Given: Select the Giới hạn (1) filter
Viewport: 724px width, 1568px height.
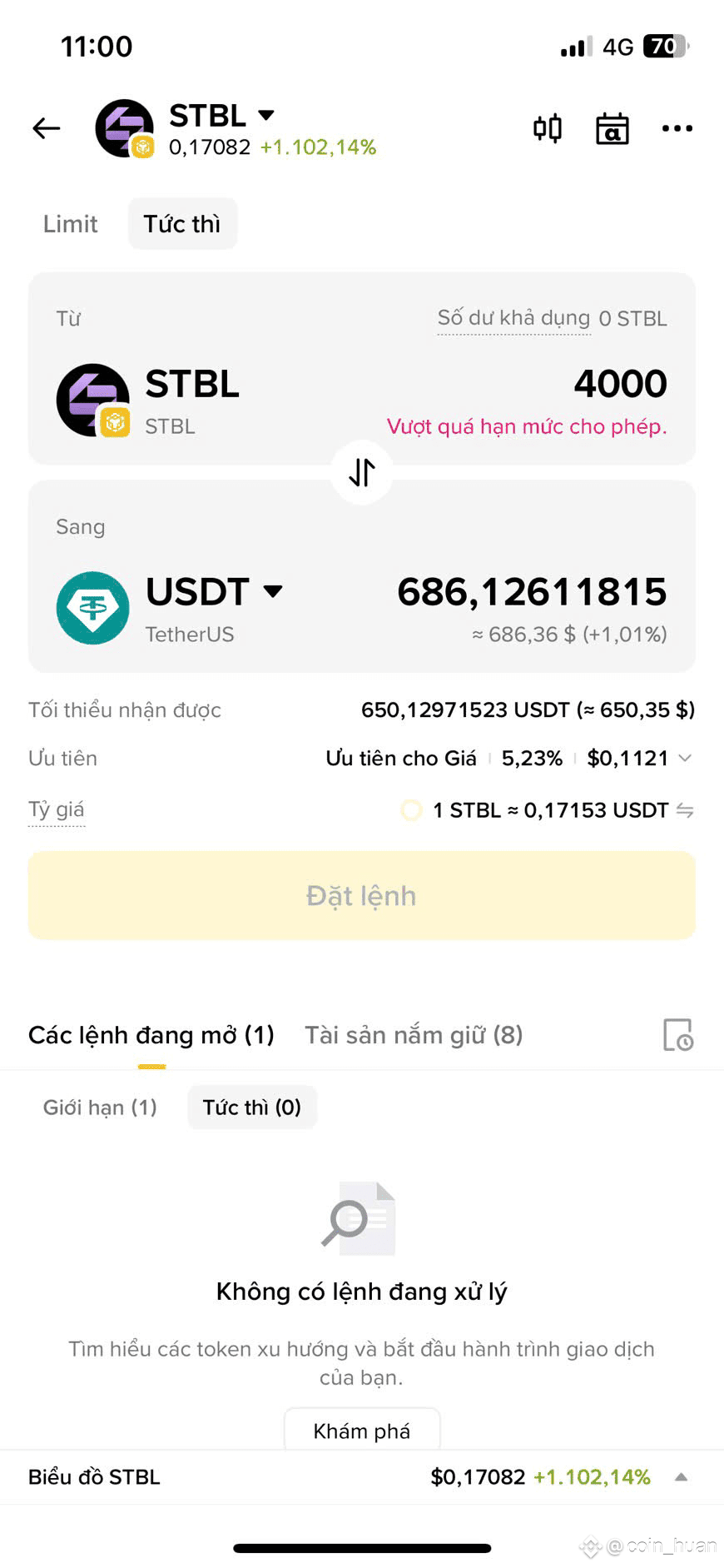Looking at the screenshot, I should [x=100, y=1108].
